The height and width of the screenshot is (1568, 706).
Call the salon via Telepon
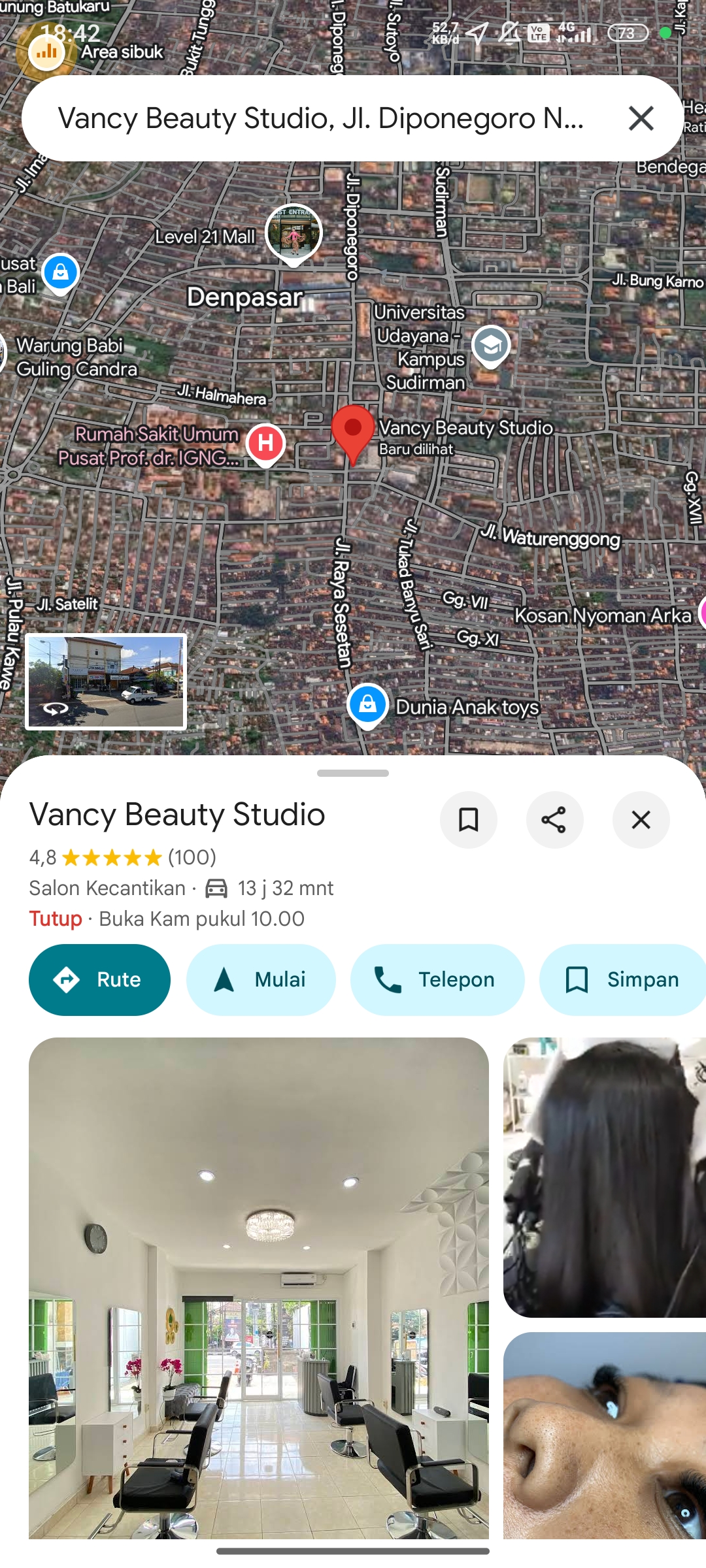(437, 979)
